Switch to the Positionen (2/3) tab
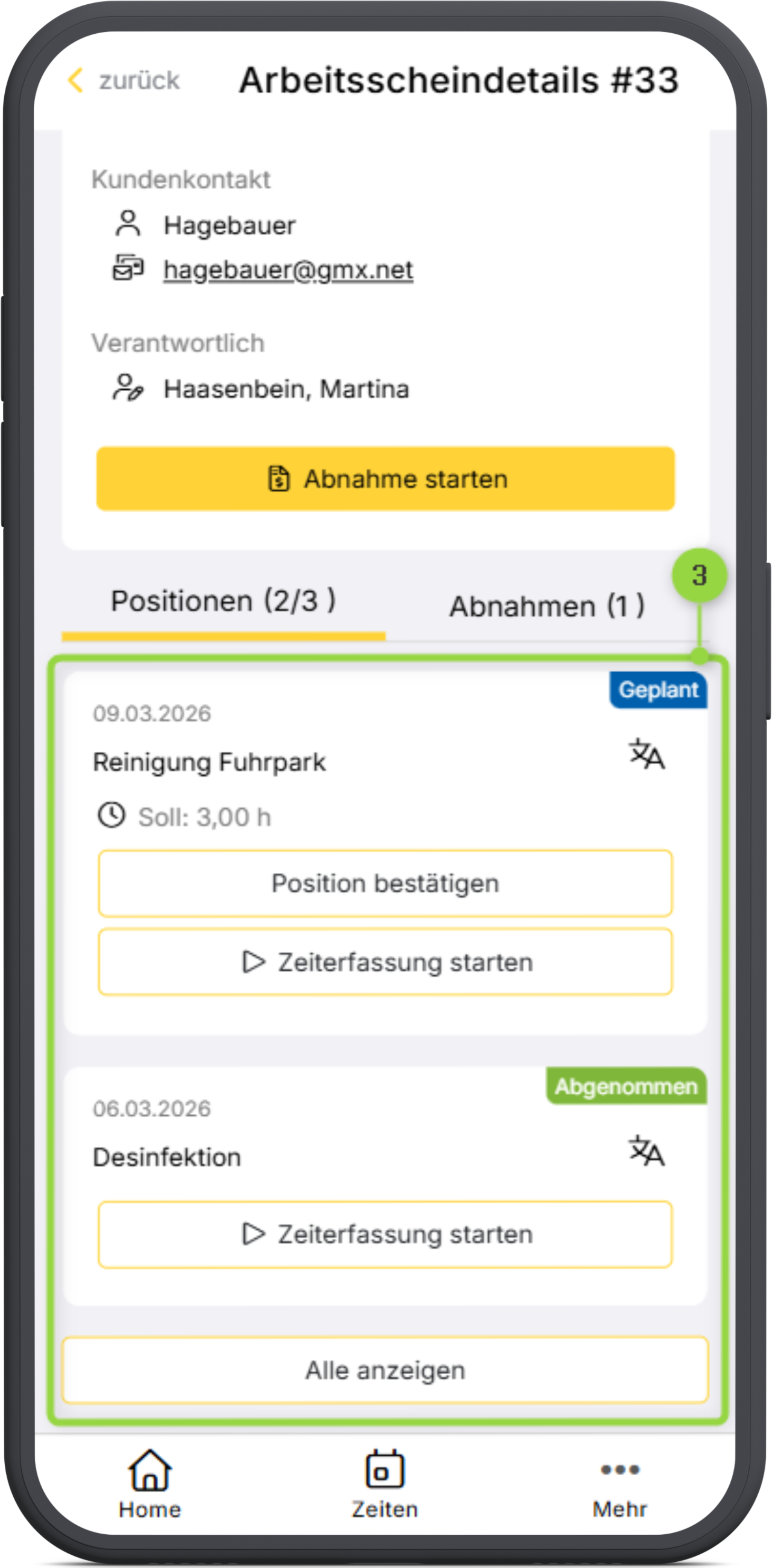This screenshot has height=1568, width=772. coord(223,601)
